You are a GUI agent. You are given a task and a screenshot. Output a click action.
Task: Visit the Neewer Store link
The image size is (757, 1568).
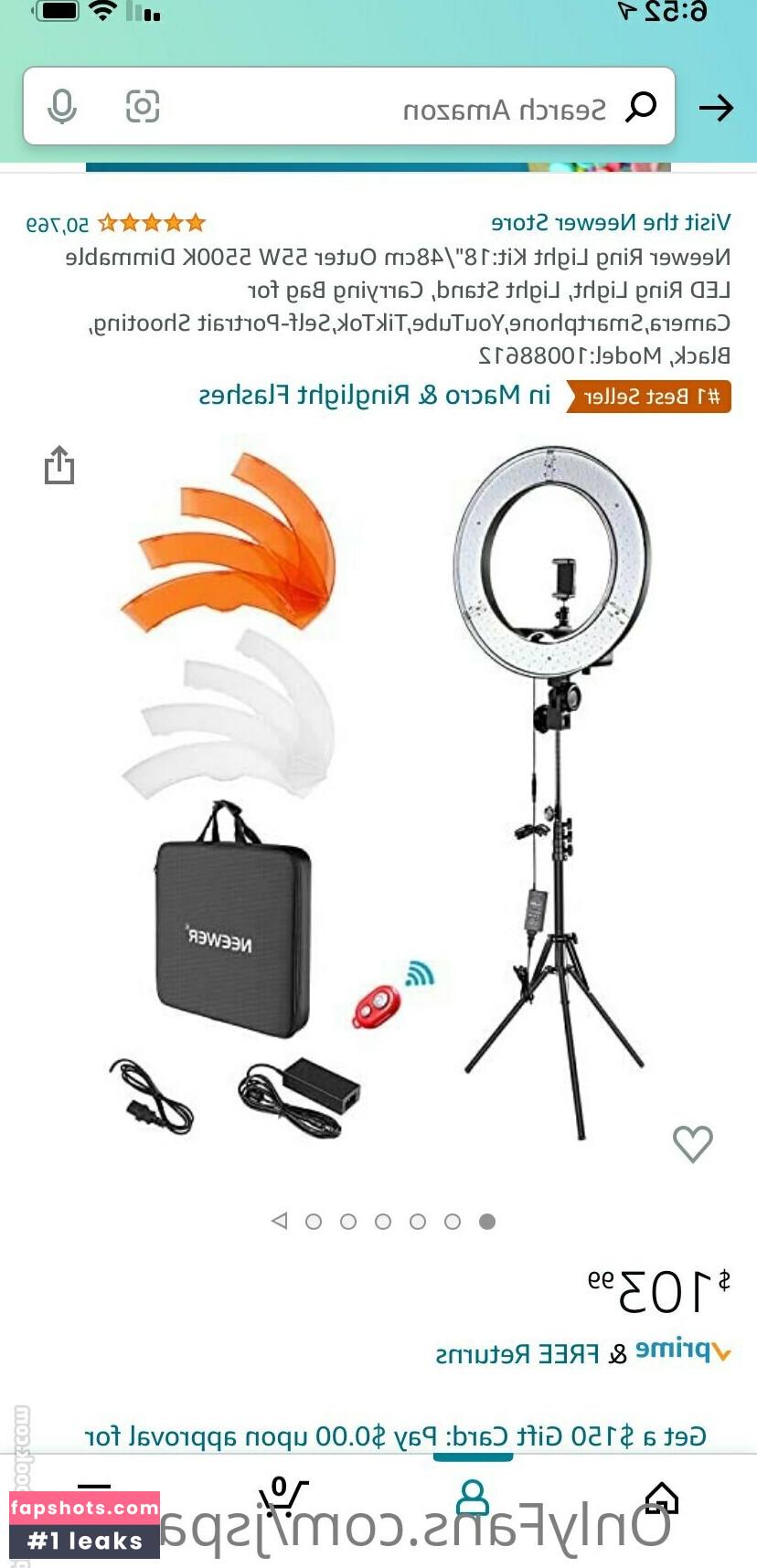(611, 222)
